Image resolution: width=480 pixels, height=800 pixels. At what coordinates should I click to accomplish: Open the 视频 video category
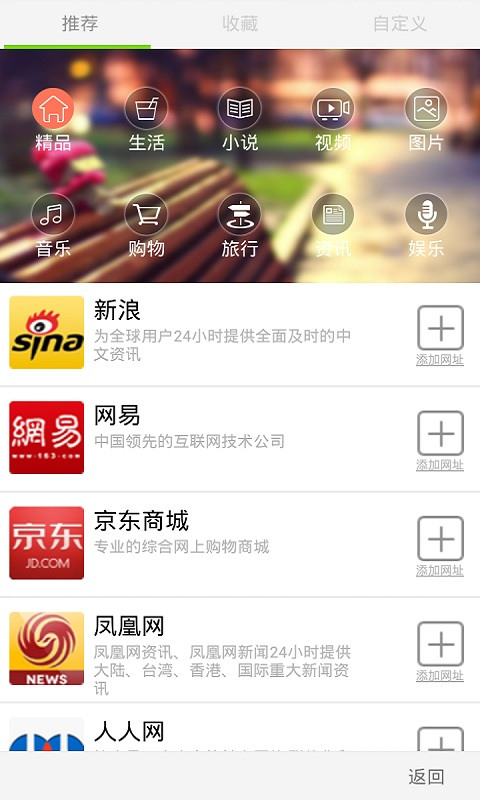point(333,120)
